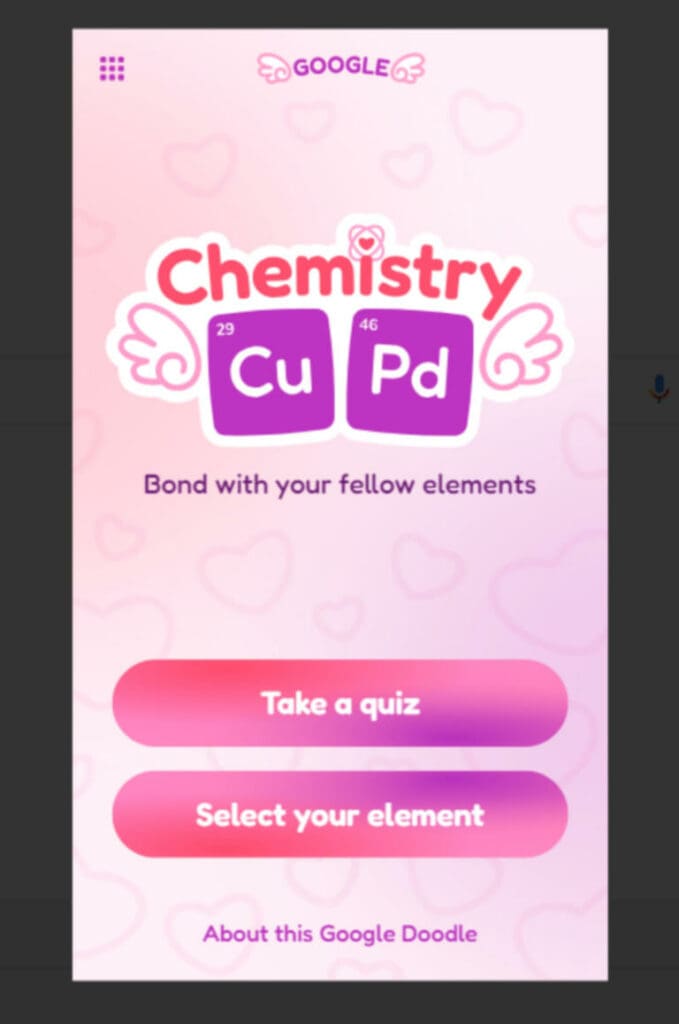Open About this Google Doodle link

(x=340, y=934)
